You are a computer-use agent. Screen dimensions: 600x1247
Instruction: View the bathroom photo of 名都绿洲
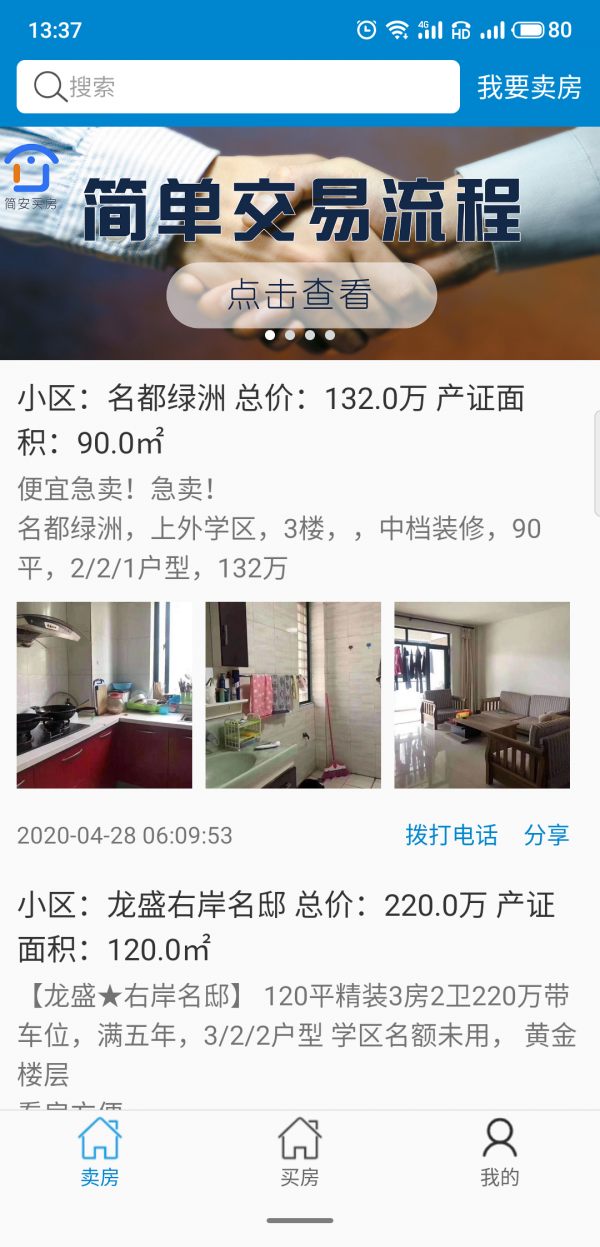click(293, 695)
